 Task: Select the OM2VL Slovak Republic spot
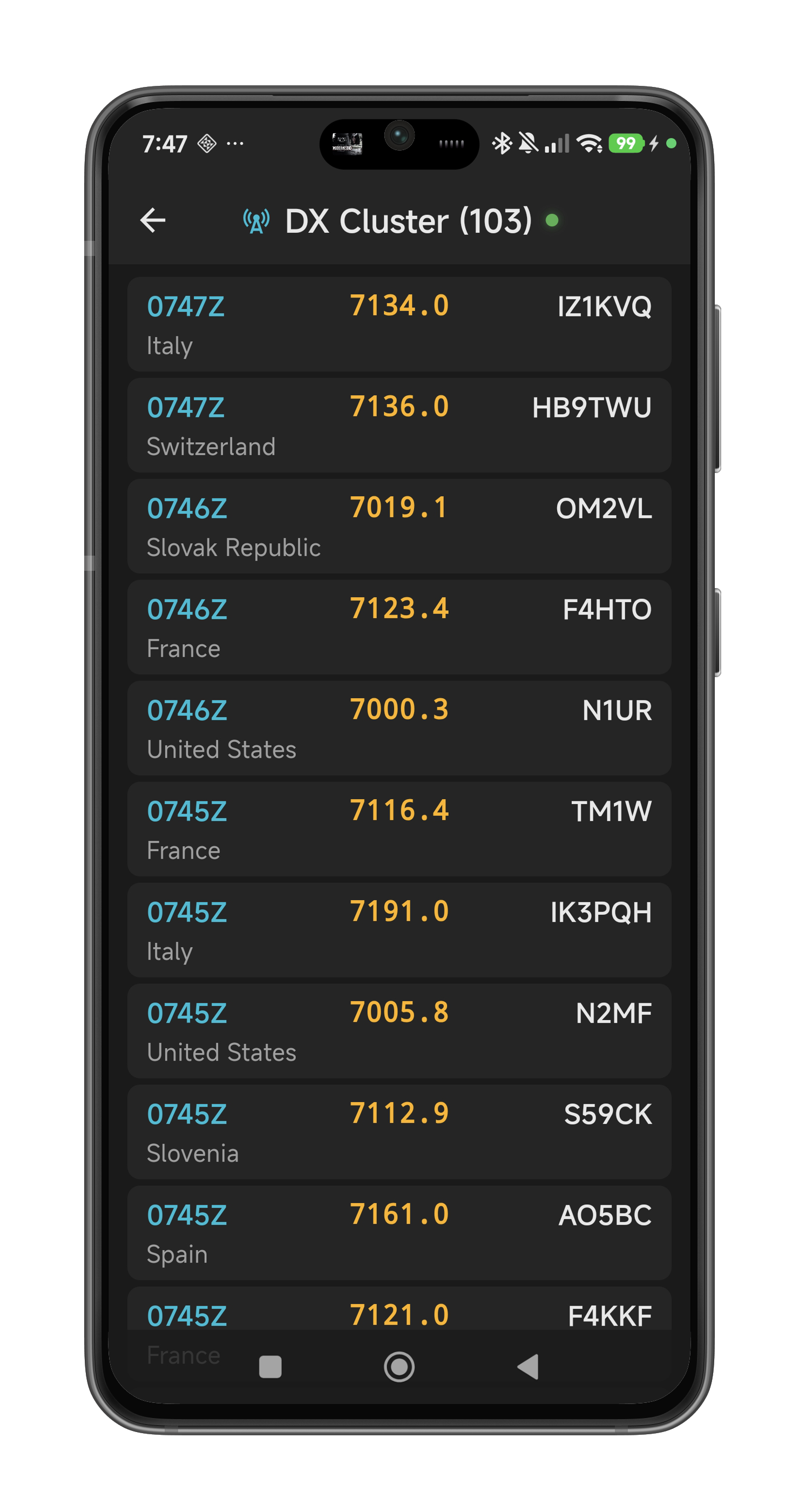click(x=399, y=525)
